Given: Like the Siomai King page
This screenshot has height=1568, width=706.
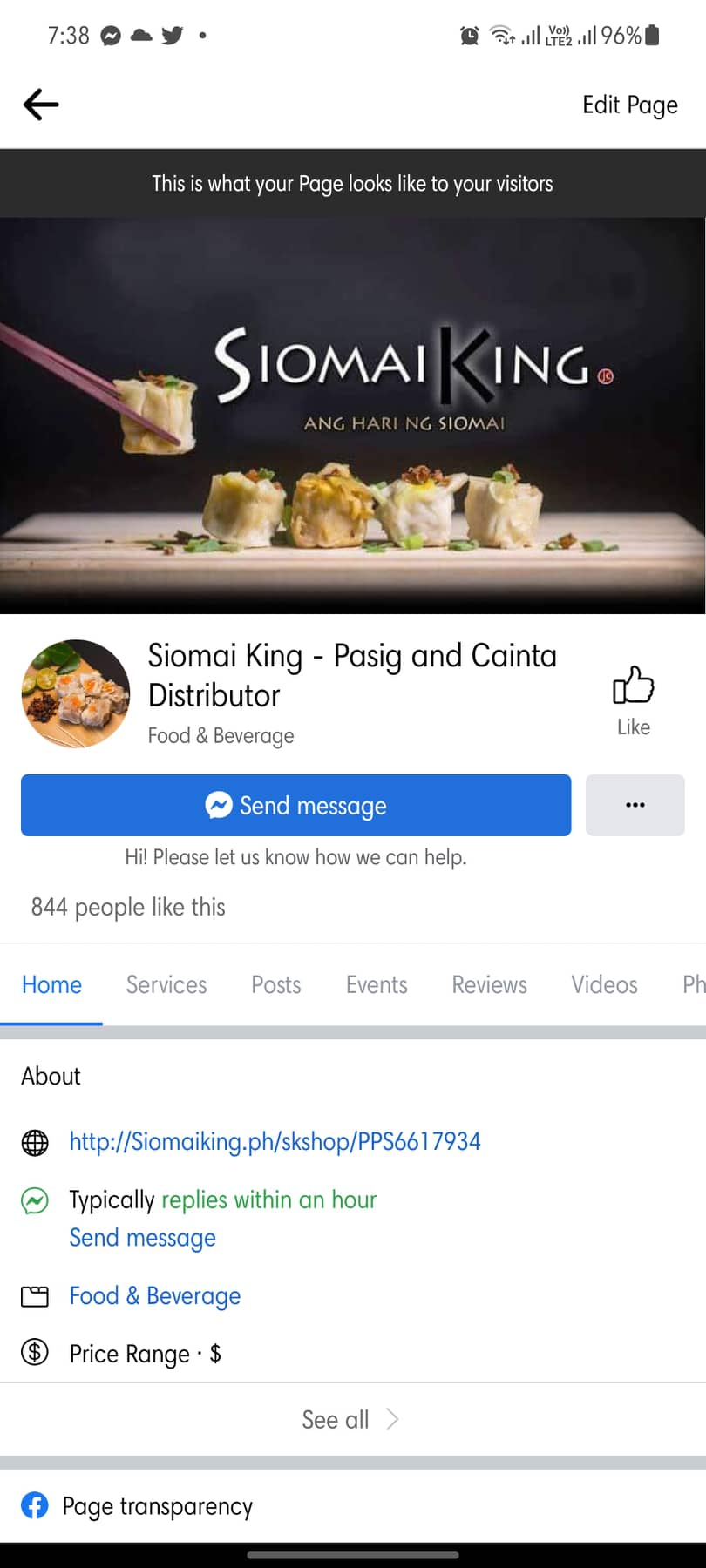Looking at the screenshot, I should pos(633,700).
